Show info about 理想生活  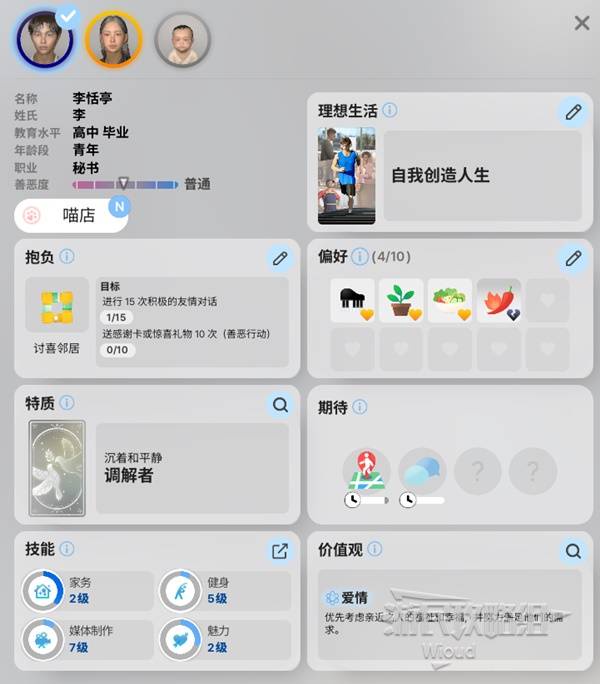point(390,110)
